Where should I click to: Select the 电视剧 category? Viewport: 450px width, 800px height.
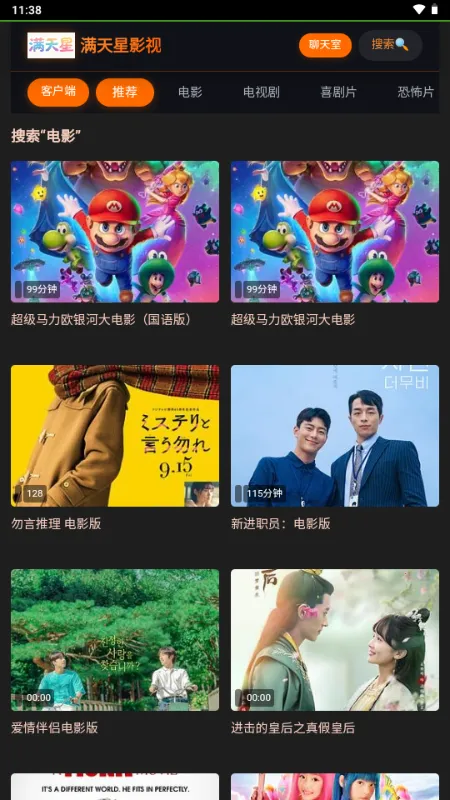tap(261, 92)
